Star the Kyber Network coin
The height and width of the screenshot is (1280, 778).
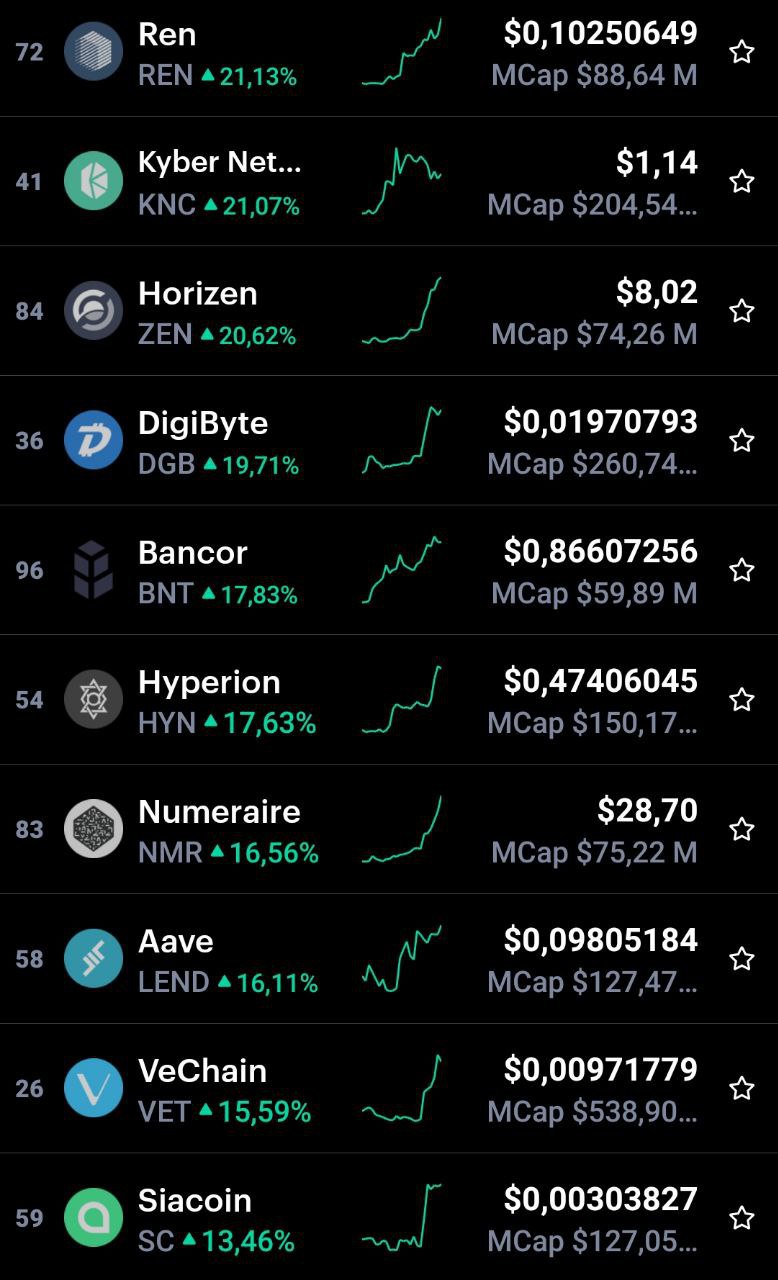click(x=741, y=181)
